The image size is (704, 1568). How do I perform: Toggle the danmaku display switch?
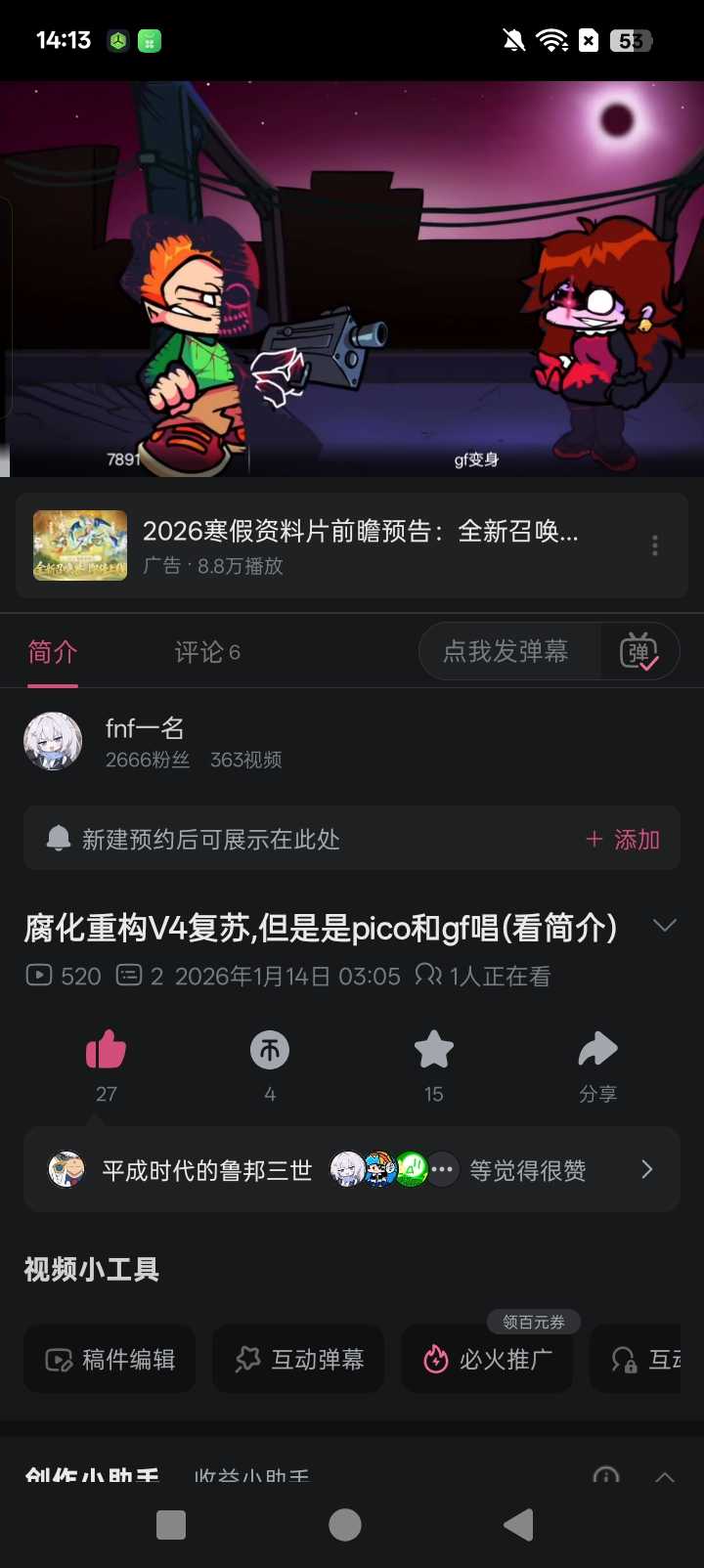pyautogui.click(x=639, y=652)
